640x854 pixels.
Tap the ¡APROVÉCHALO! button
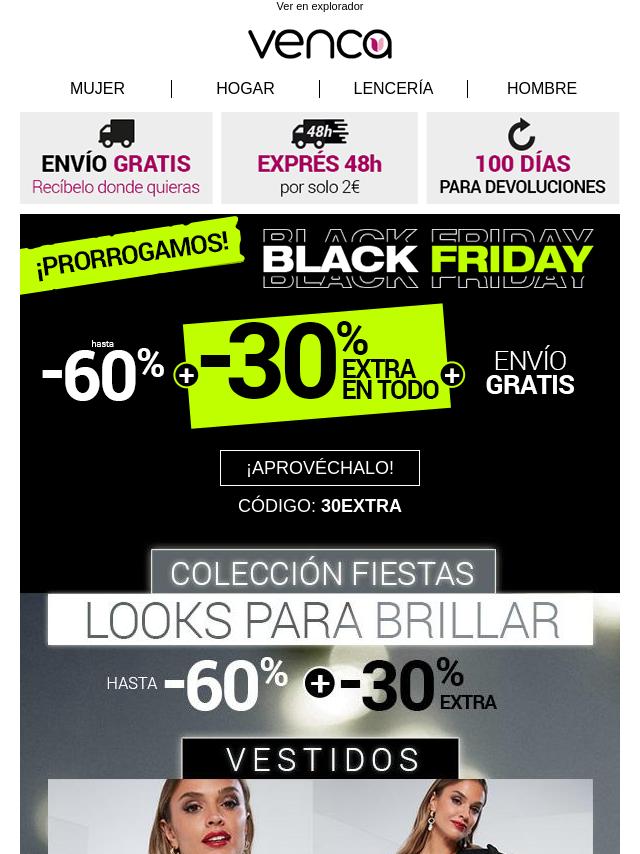coord(320,468)
